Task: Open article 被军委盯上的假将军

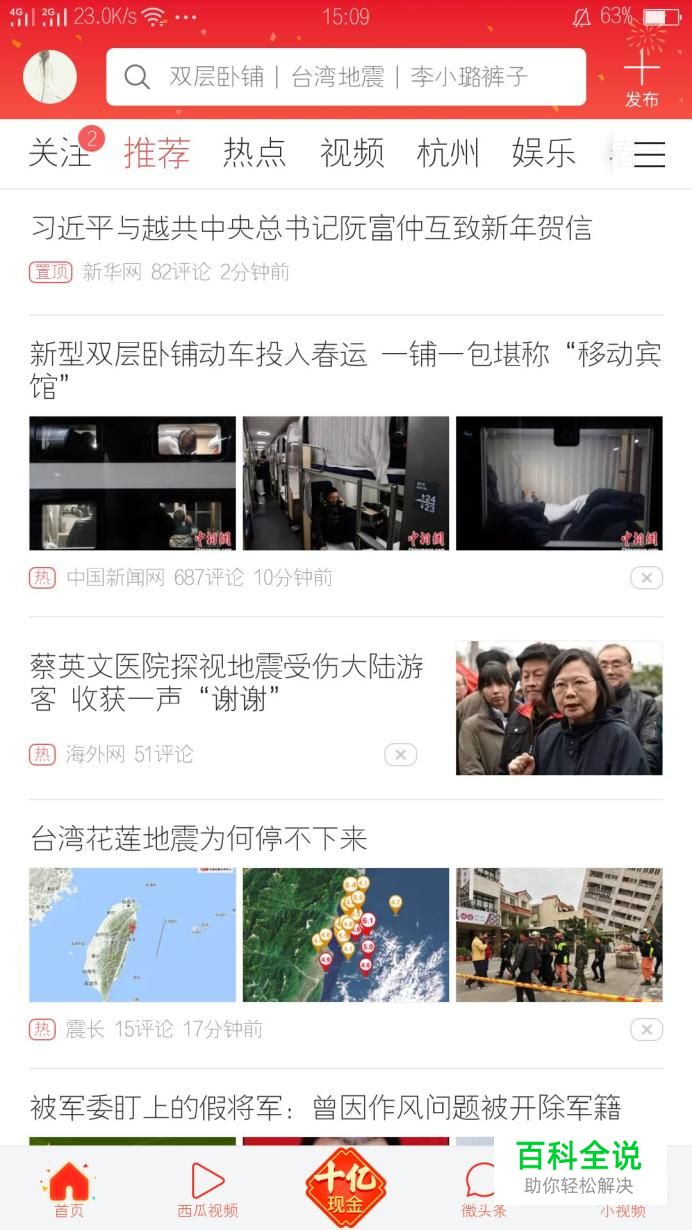Action: coord(326,1107)
